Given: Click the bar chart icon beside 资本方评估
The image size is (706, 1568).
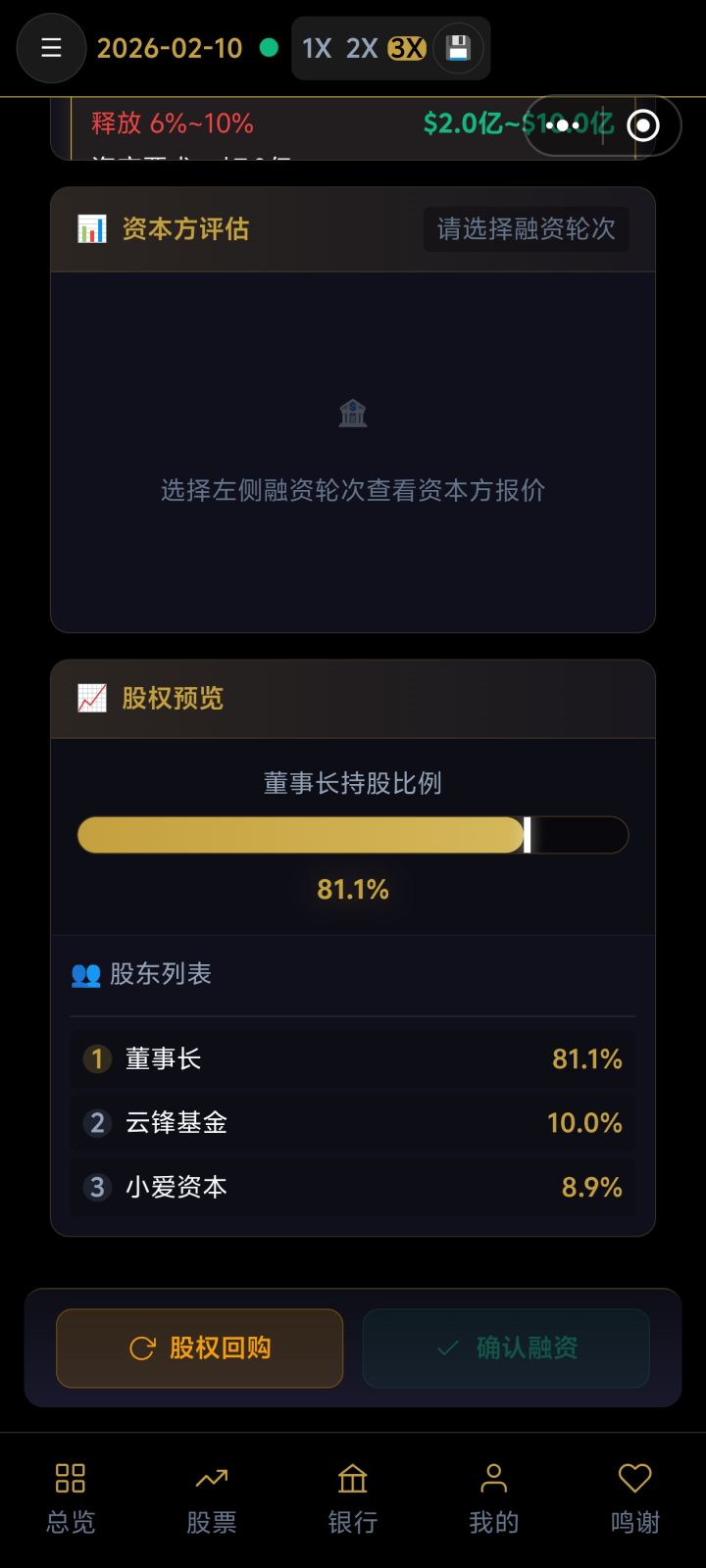Looking at the screenshot, I should (91, 228).
